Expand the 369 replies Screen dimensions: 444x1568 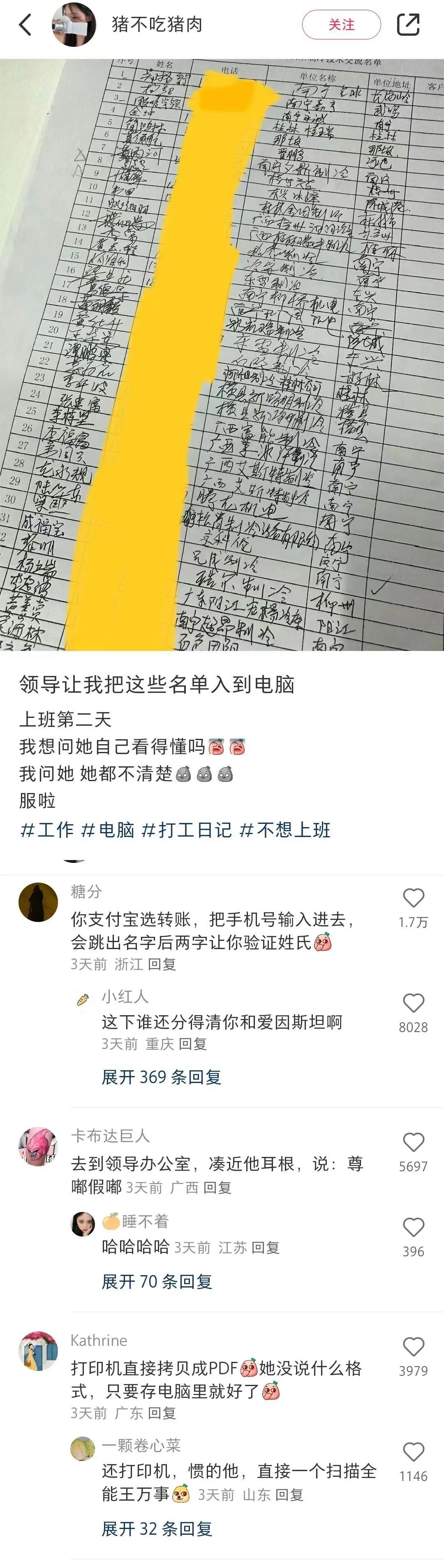(161, 1077)
